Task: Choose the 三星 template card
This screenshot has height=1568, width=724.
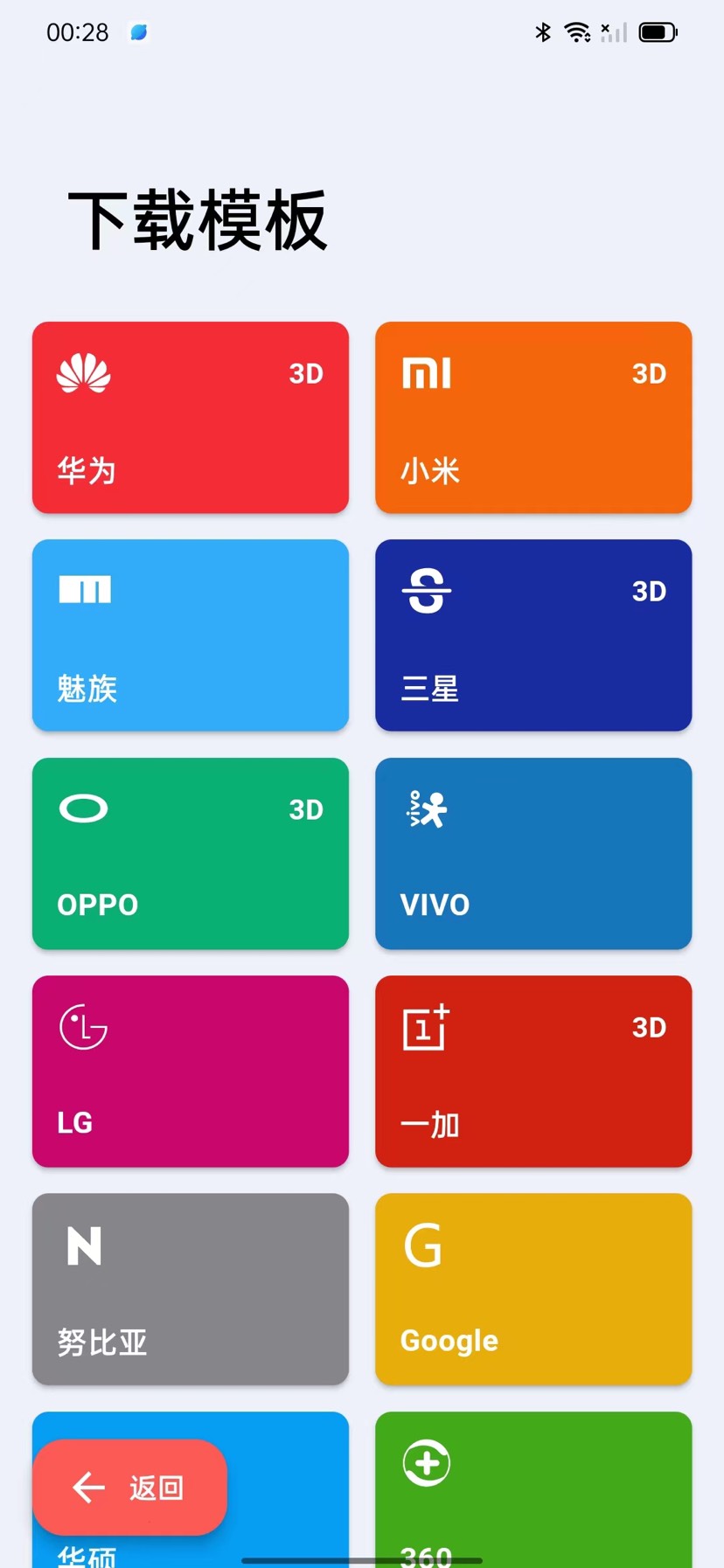Action: coord(533,635)
